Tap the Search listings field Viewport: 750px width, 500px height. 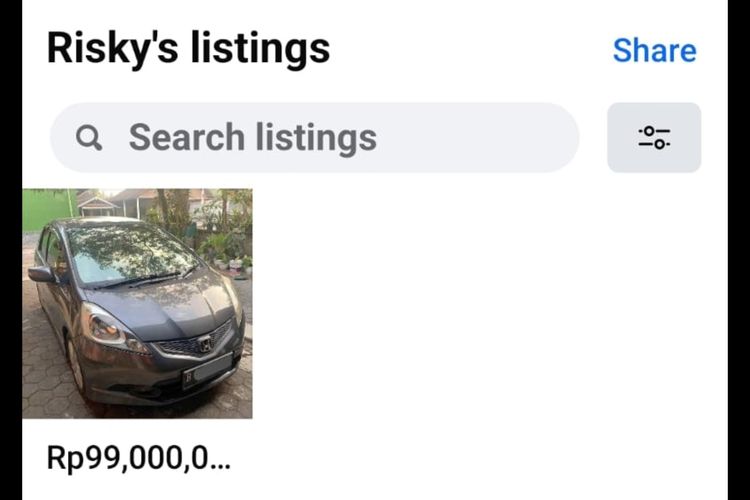click(x=314, y=138)
